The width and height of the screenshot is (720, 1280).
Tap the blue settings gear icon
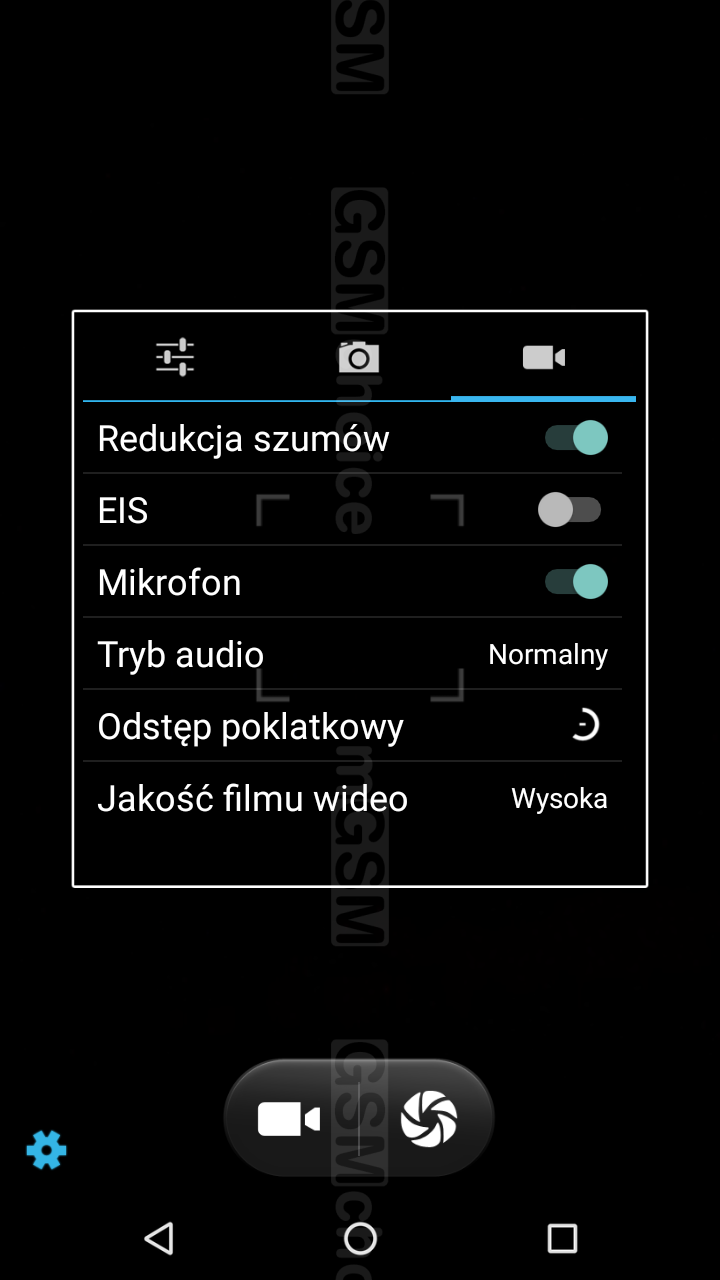point(46,1150)
